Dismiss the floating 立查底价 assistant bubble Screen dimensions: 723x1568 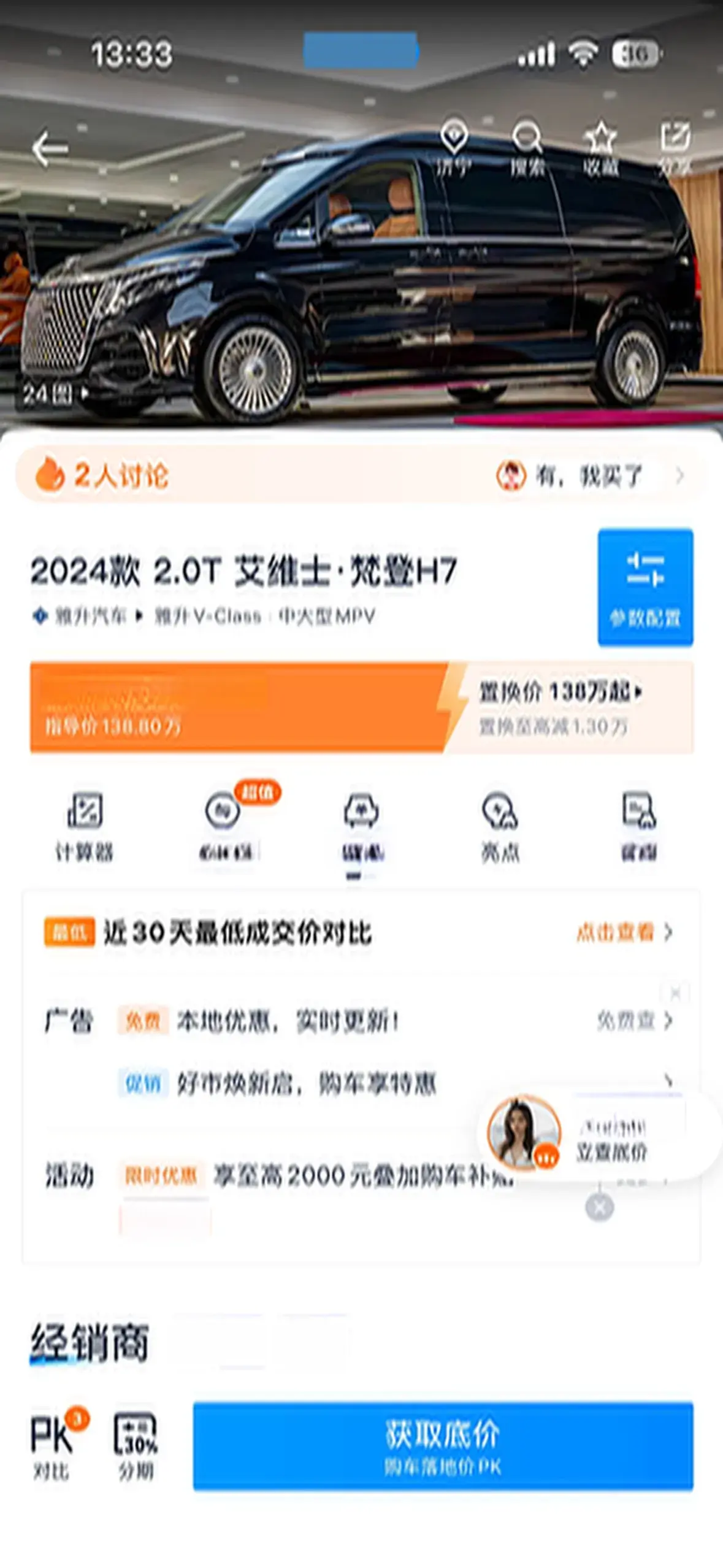coord(599,1207)
